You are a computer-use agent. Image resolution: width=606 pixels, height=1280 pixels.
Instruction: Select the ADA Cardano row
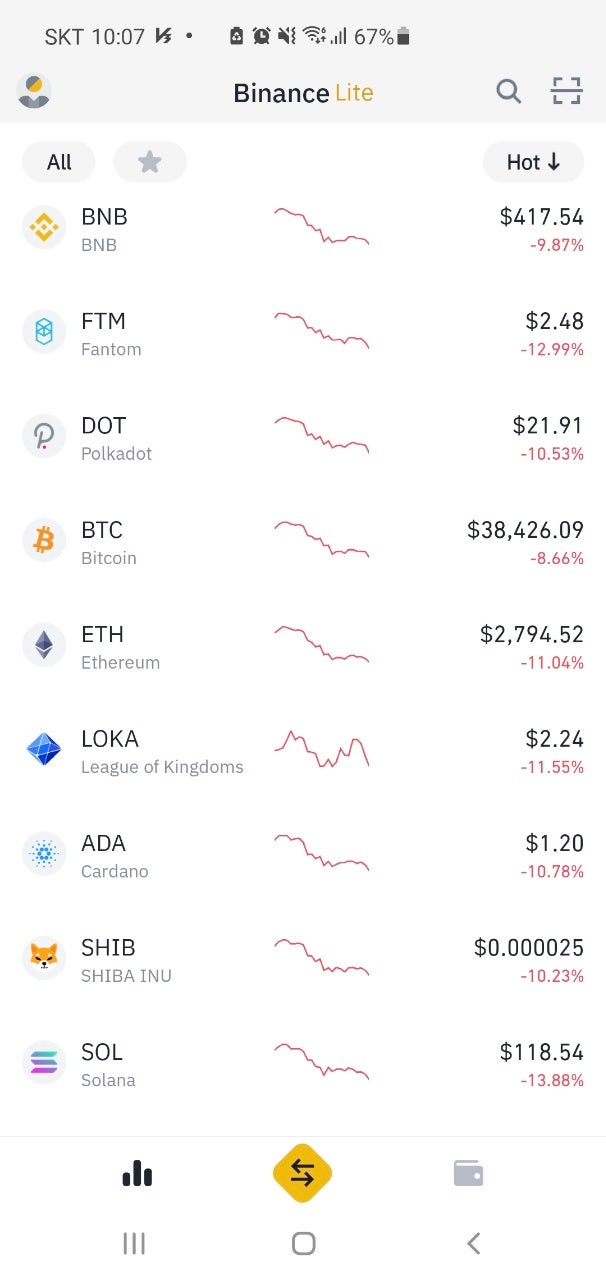(x=303, y=856)
